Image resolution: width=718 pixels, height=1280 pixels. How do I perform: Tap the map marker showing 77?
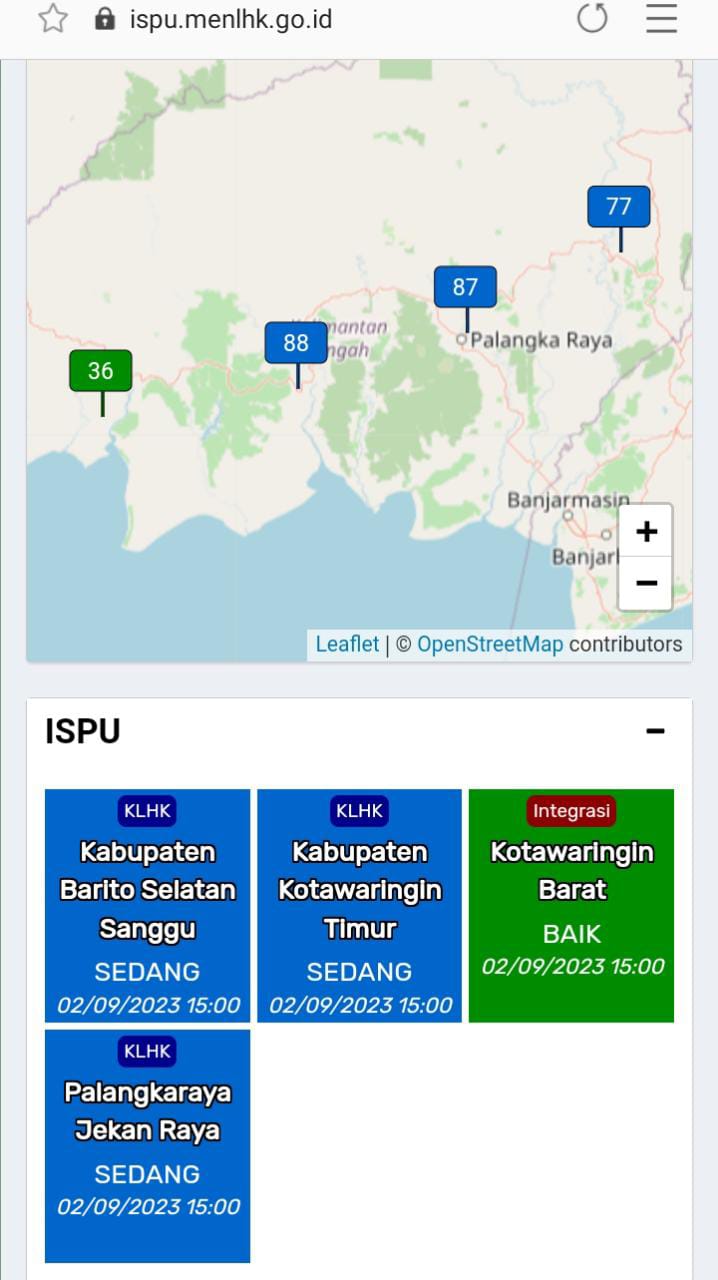[619, 207]
